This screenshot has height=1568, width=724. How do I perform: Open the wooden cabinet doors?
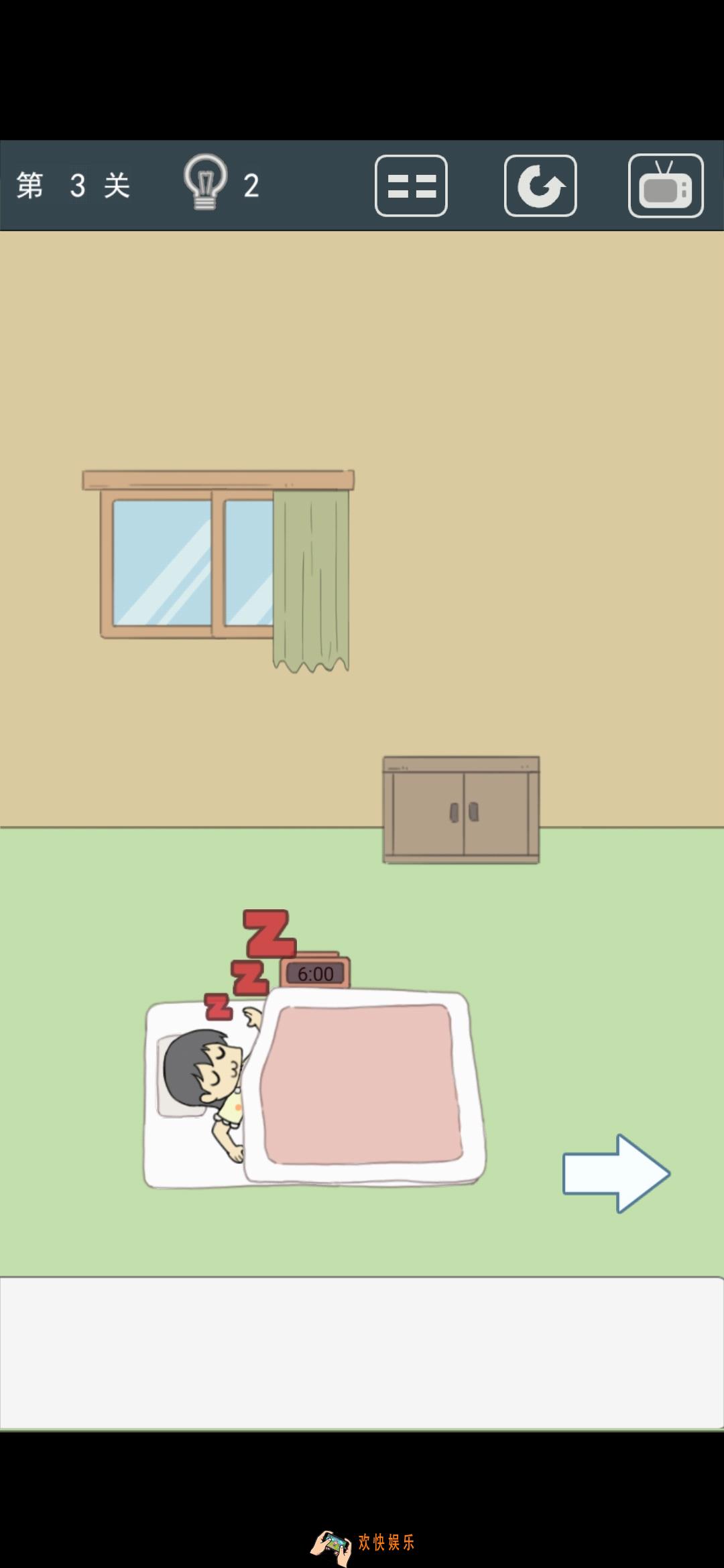(x=462, y=811)
